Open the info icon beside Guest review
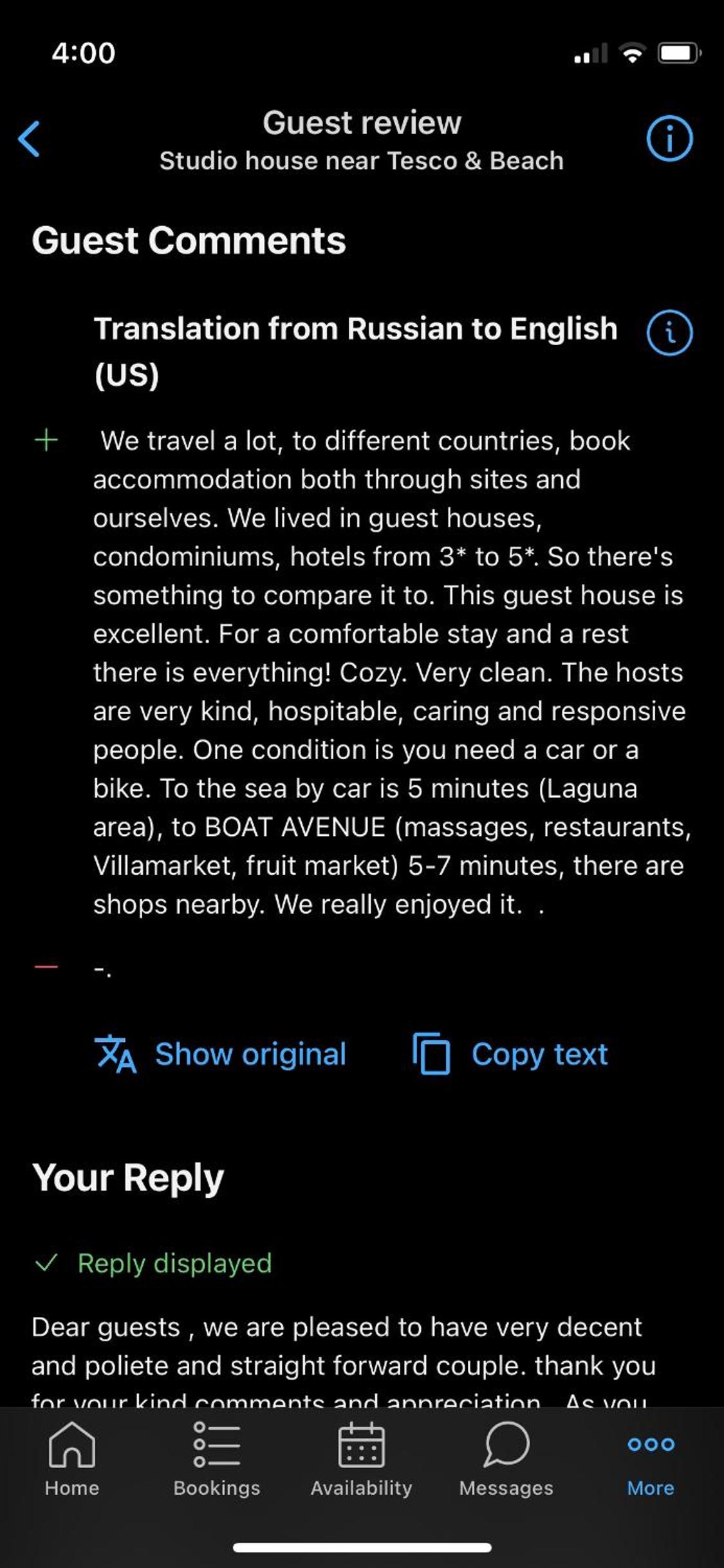Viewport: 724px width, 1568px height. coord(669,138)
